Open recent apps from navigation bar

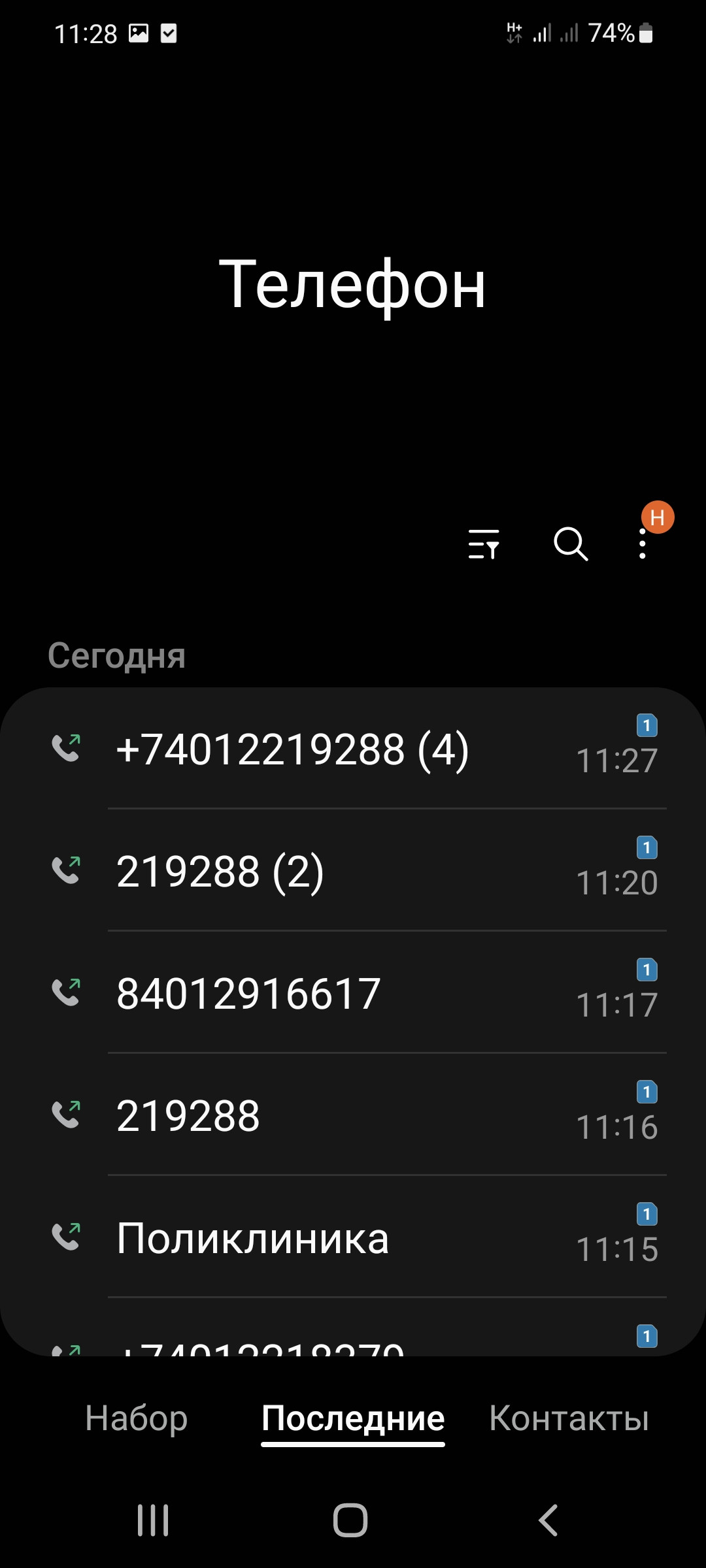153,1520
